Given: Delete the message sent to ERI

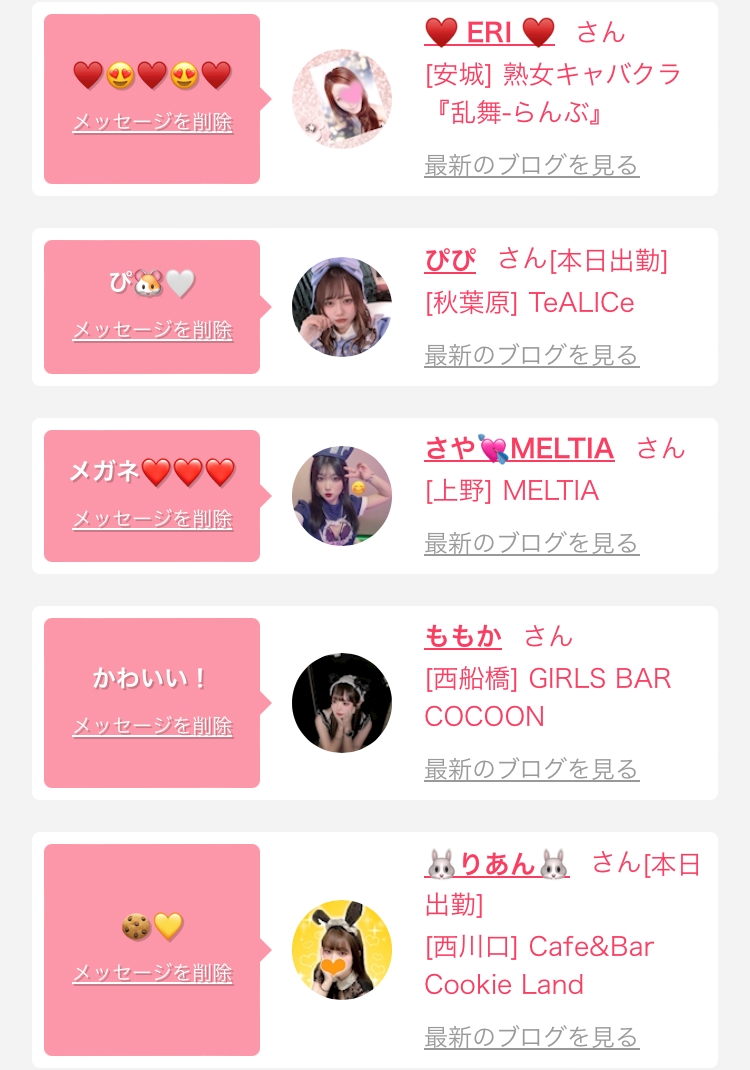Looking at the screenshot, I should point(153,122).
